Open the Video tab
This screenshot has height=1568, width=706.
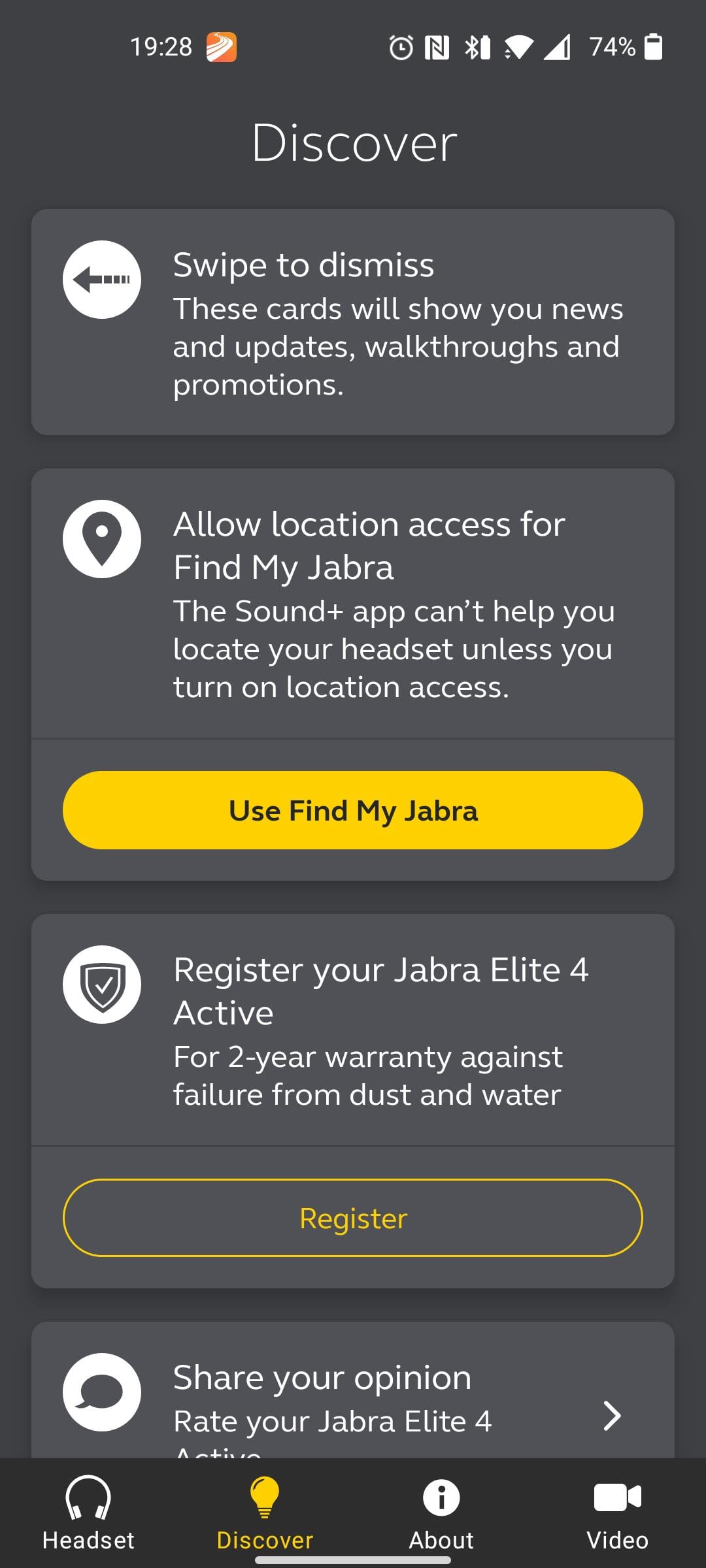click(617, 1513)
